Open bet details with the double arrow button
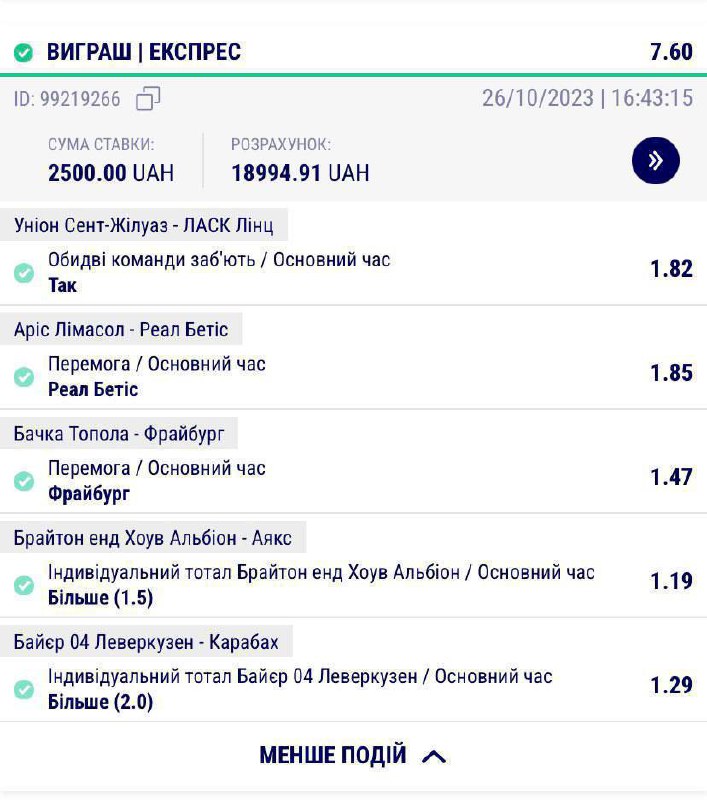 point(655,161)
